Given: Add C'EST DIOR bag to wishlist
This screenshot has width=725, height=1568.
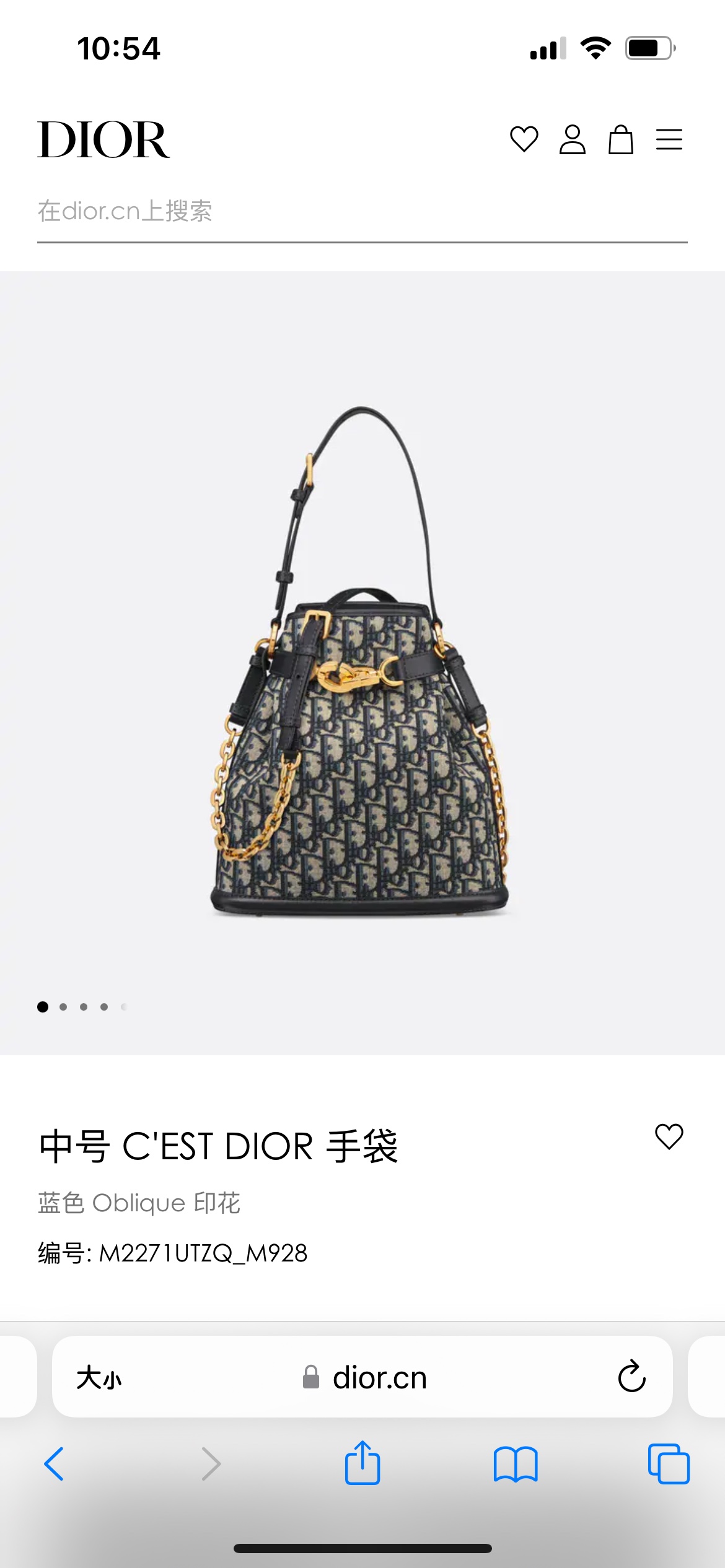Looking at the screenshot, I should pos(669,1137).
